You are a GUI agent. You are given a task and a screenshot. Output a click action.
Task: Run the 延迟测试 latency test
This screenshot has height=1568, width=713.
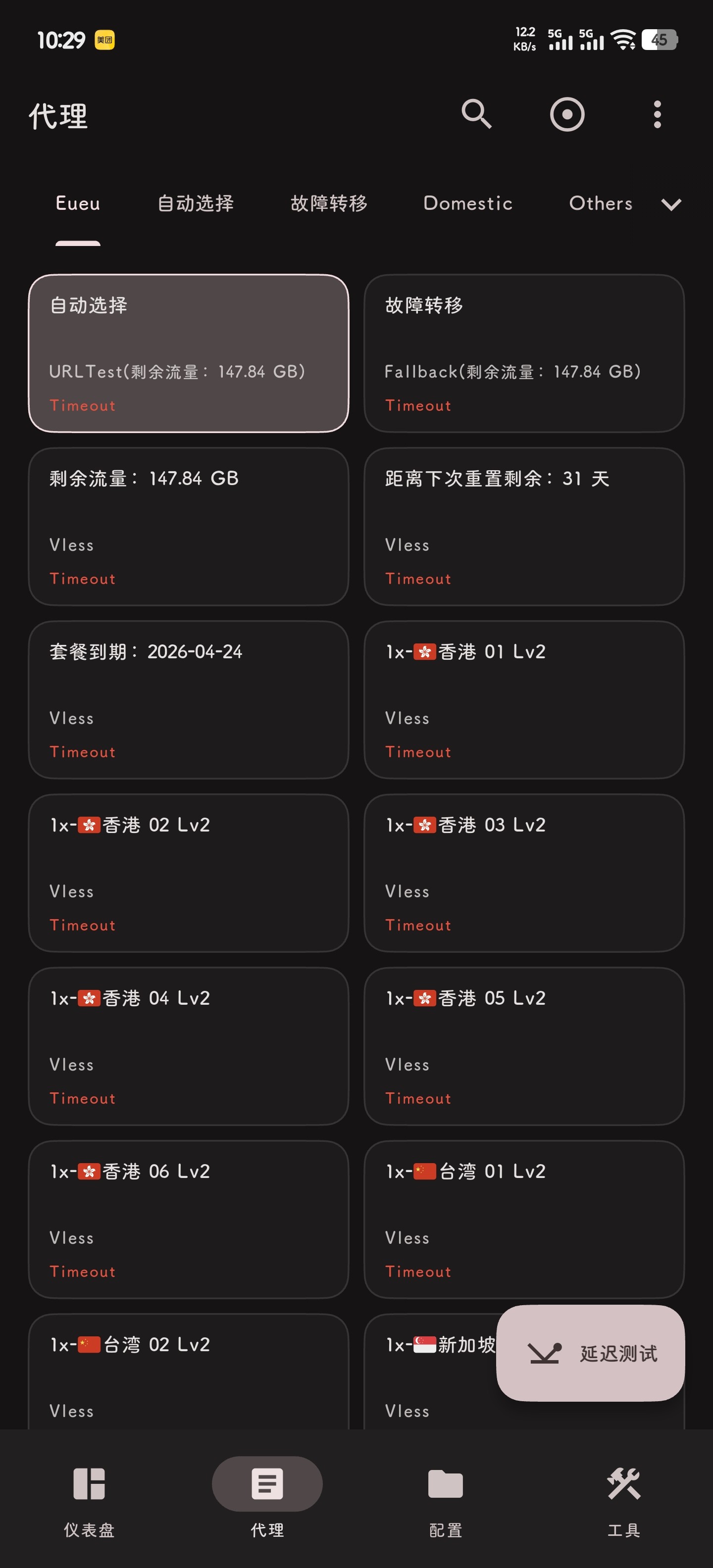tap(590, 1353)
